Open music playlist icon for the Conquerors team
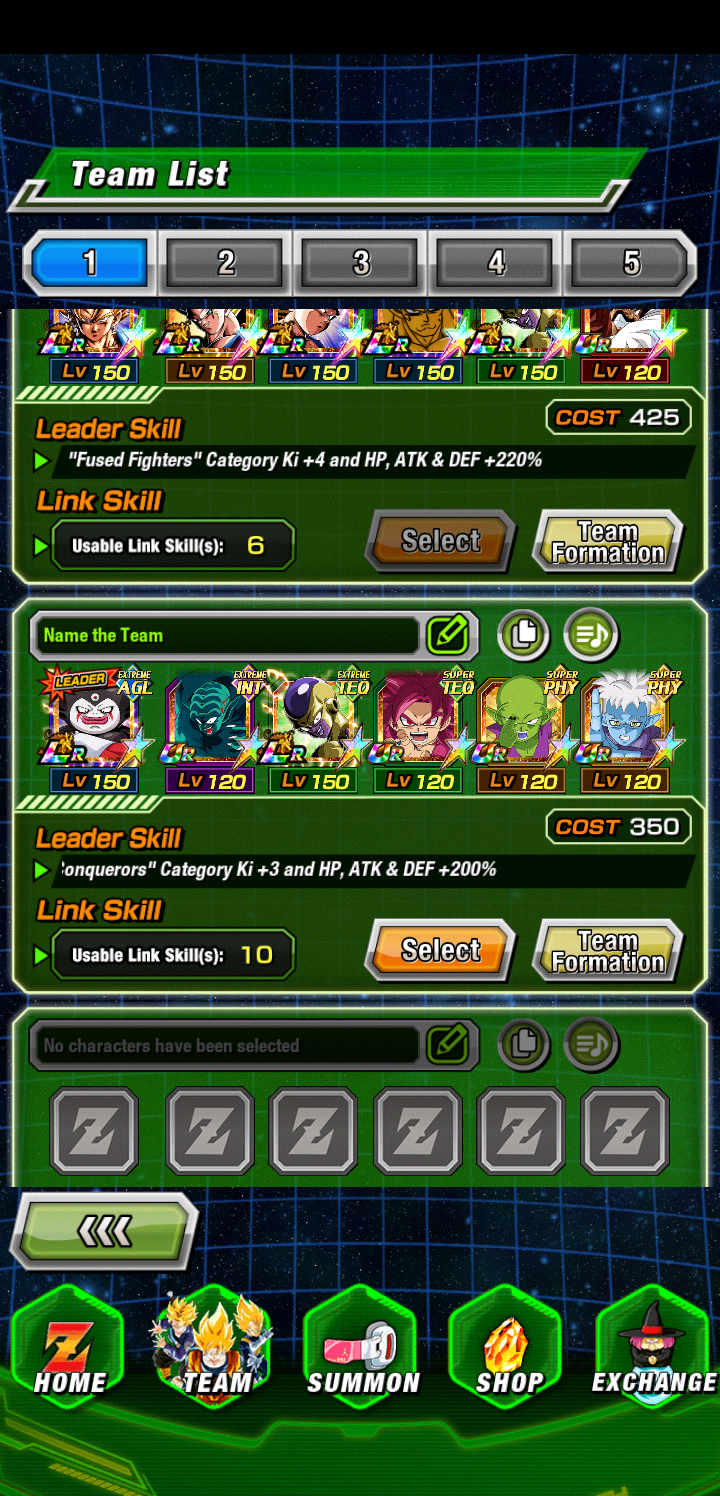Screen dimensions: 720x1496 [590, 635]
